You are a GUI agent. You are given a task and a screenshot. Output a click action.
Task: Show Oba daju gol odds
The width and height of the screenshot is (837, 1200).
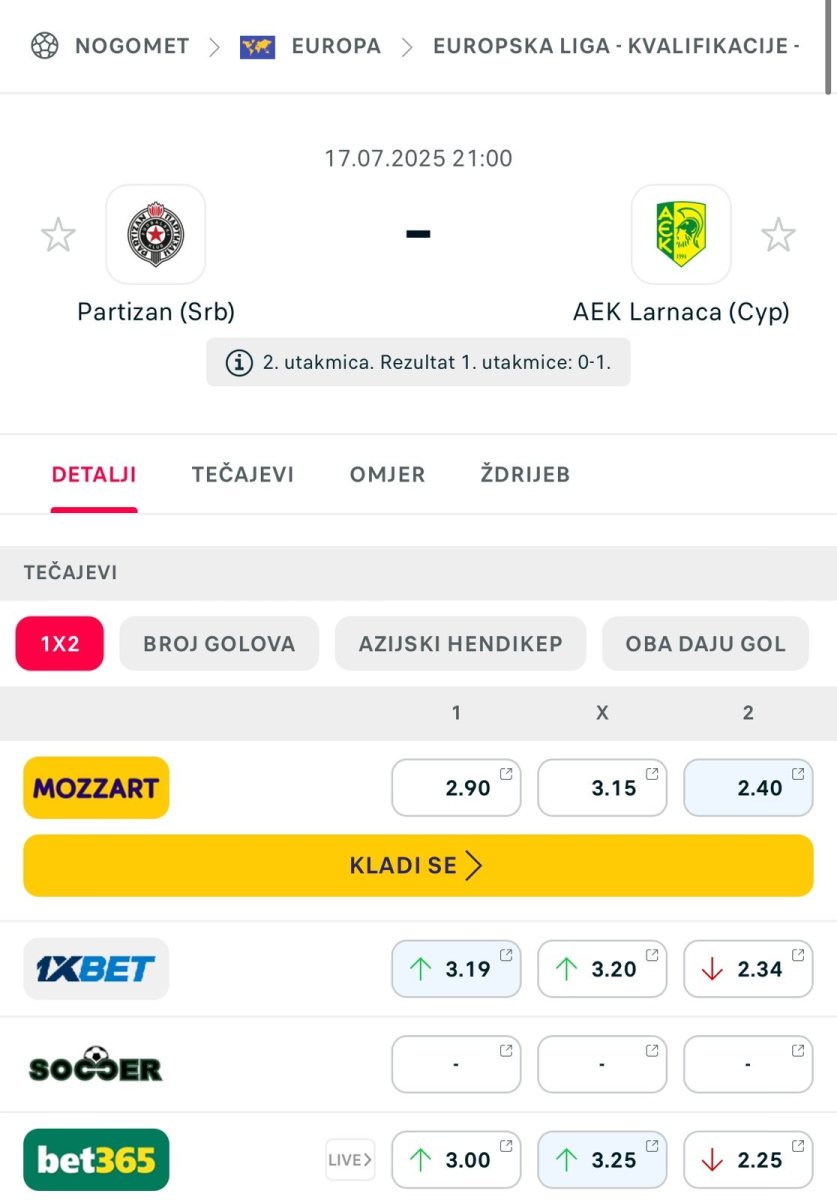pos(705,643)
